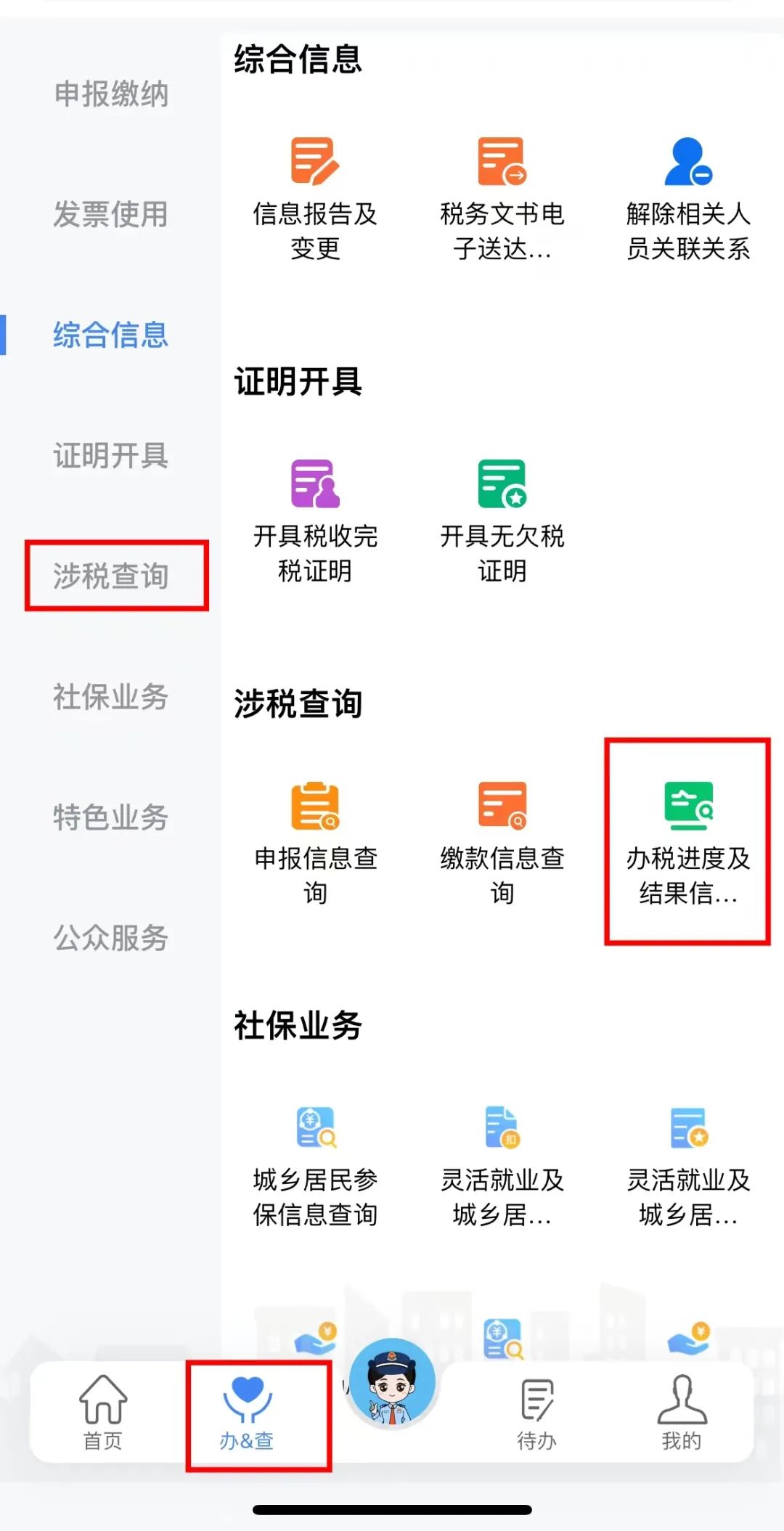Select 申报缴纳 in the left sidebar

[110, 94]
